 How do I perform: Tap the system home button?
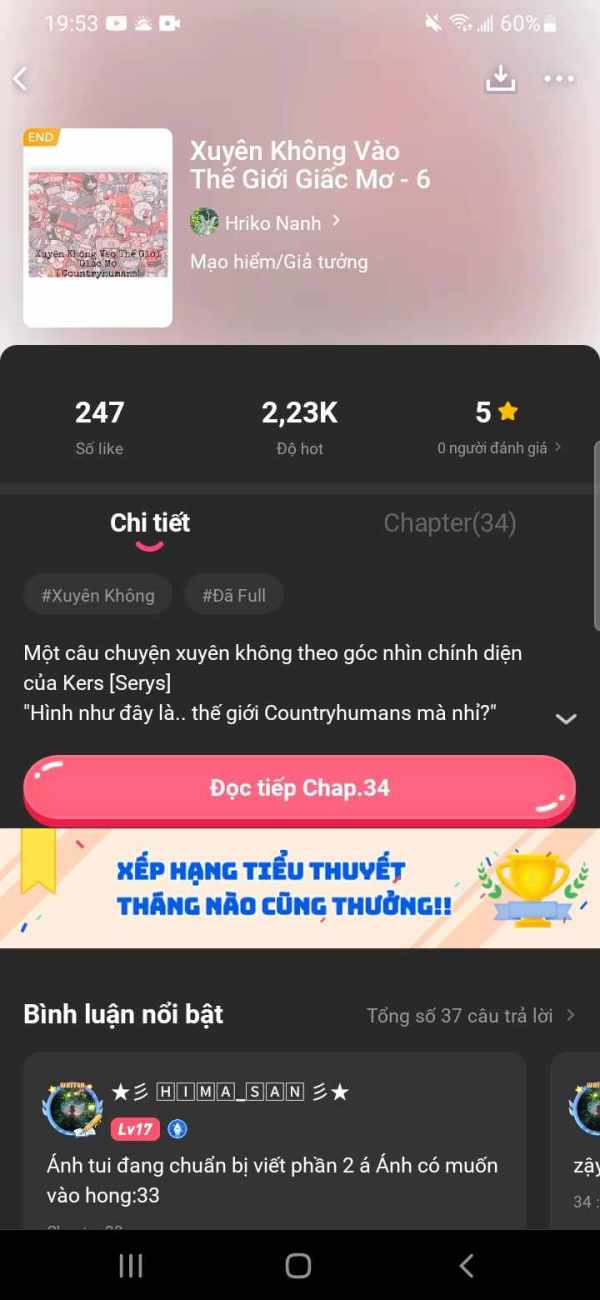[298, 1265]
